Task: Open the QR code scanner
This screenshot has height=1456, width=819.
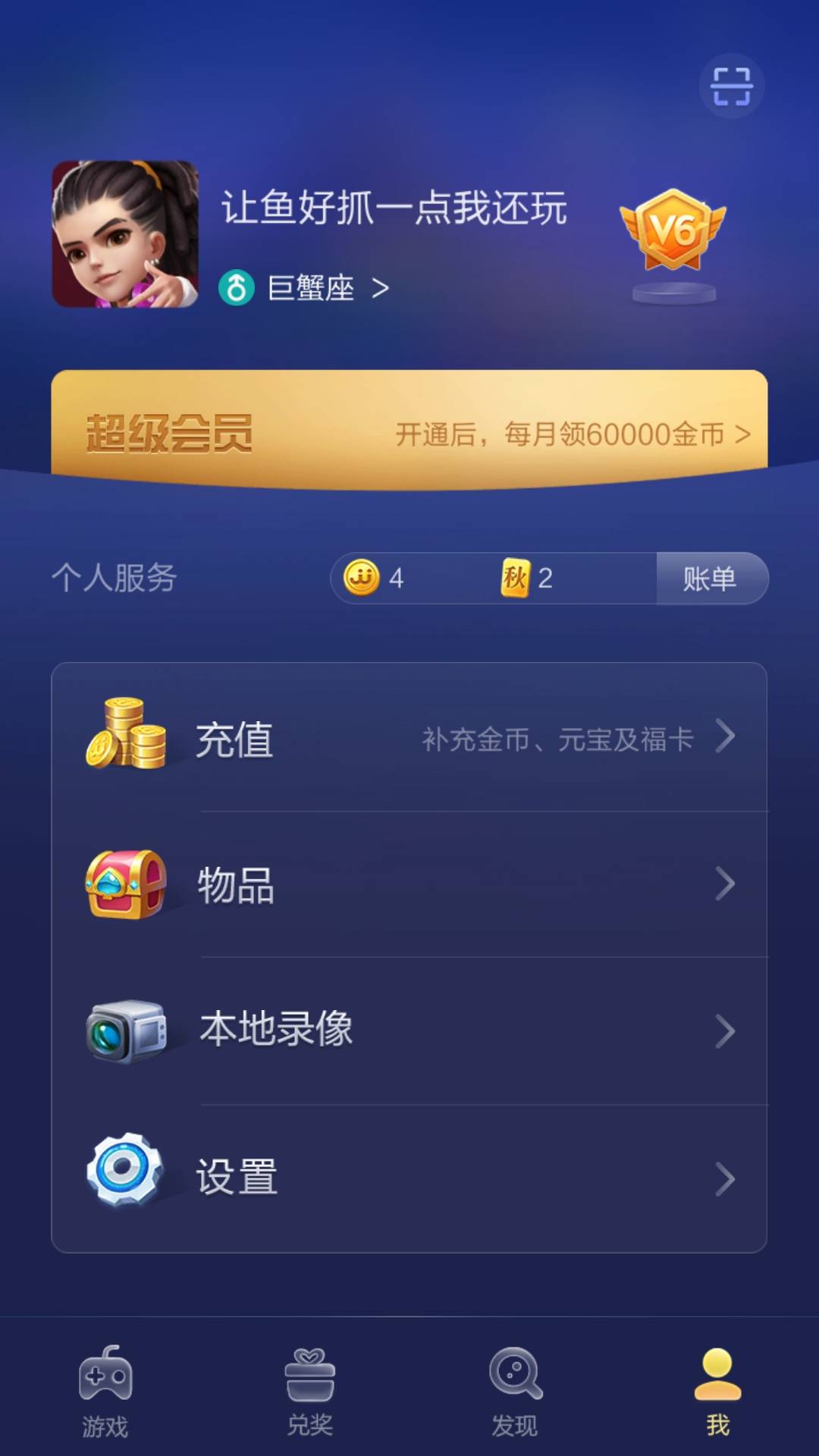Action: click(x=730, y=86)
